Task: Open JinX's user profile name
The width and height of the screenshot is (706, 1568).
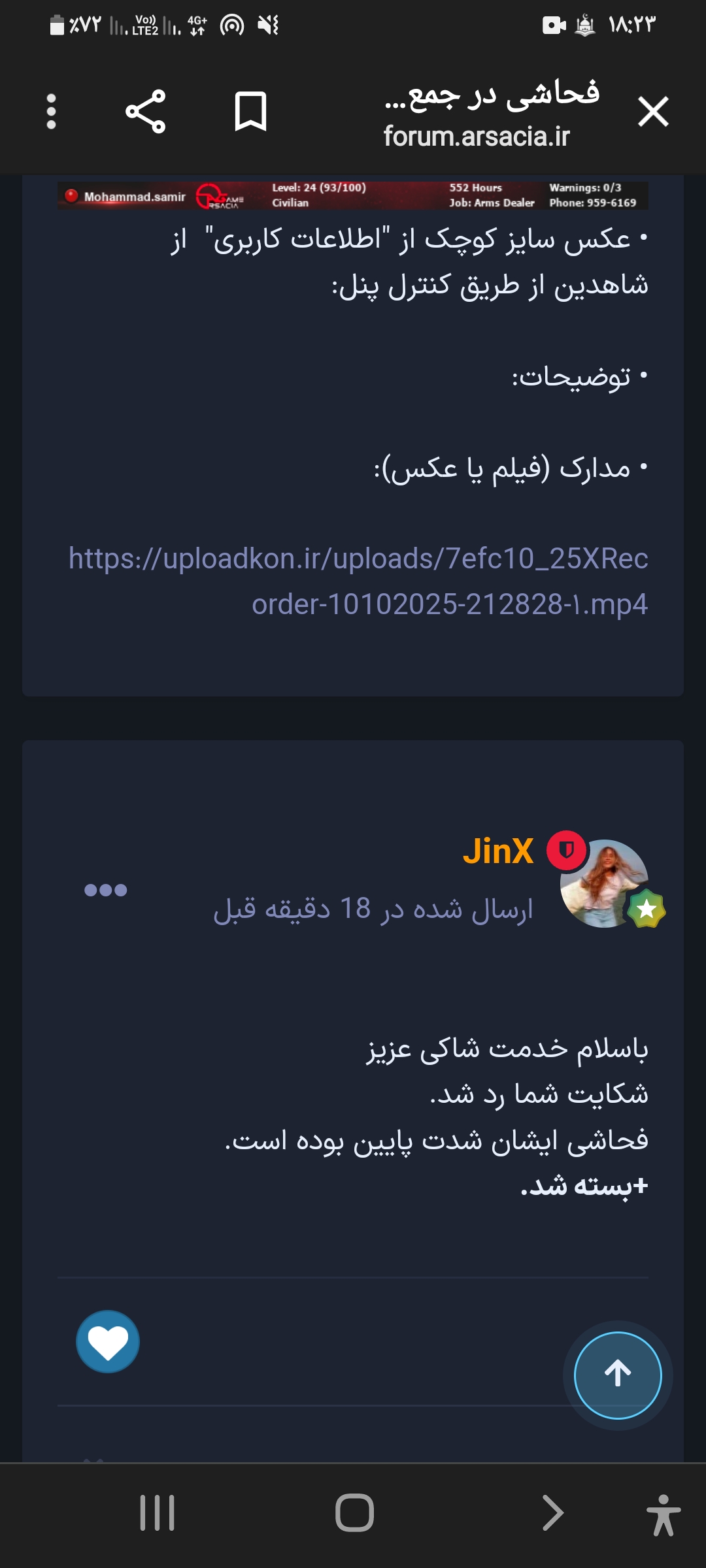Action: point(498,851)
